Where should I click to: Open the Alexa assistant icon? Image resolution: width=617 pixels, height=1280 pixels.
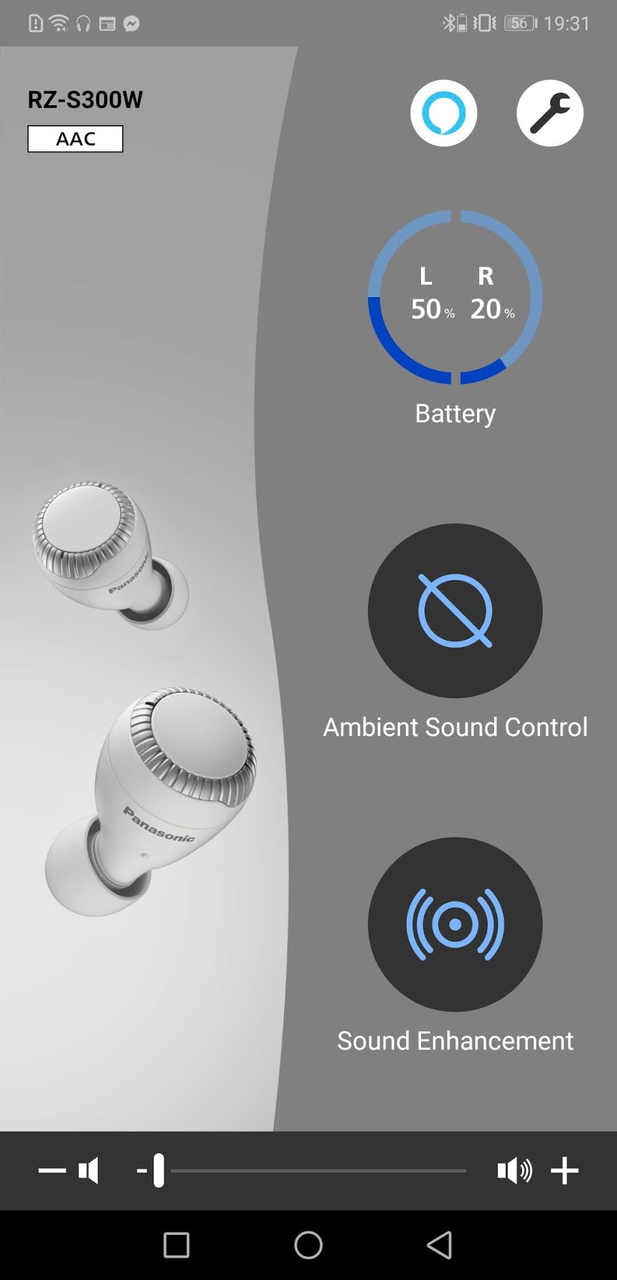[443, 114]
